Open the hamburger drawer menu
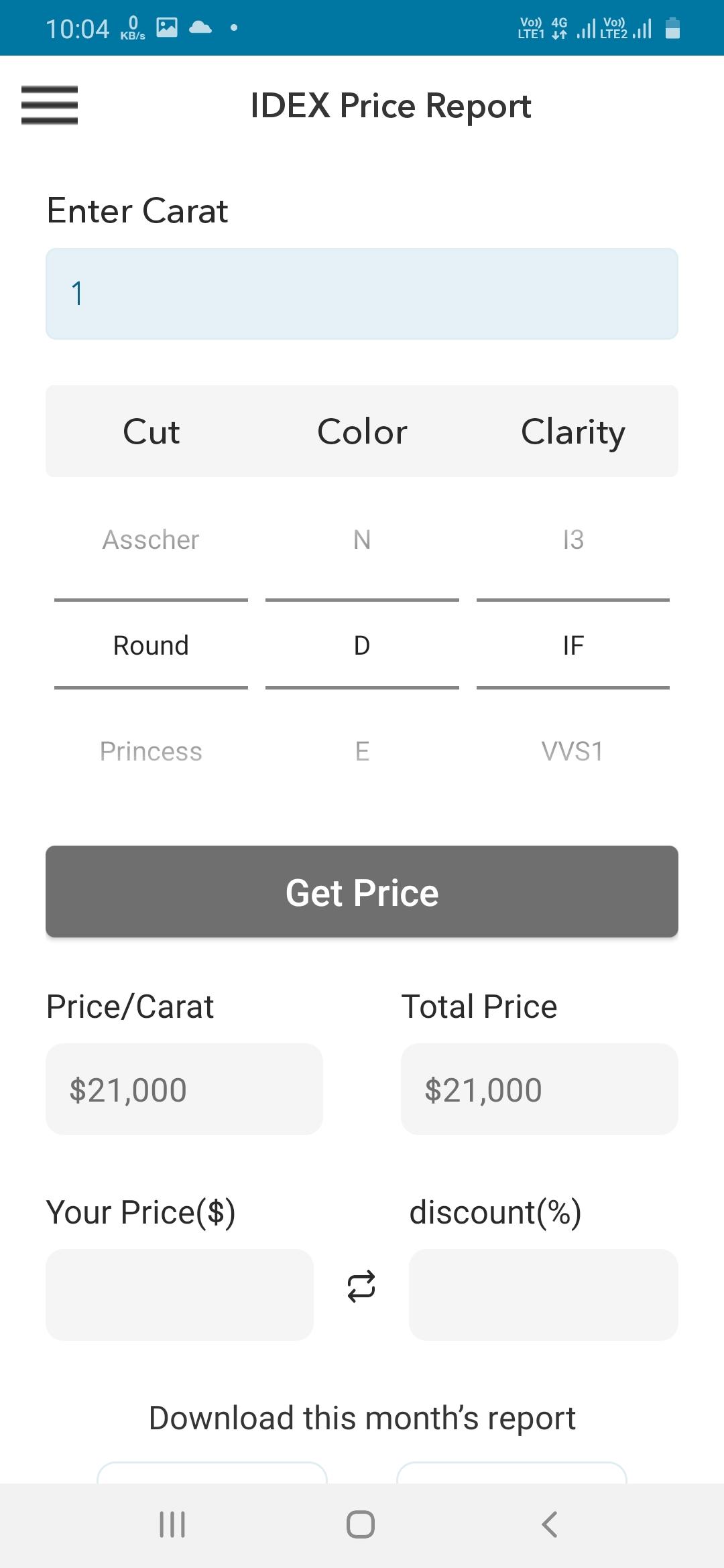The width and height of the screenshot is (724, 1568). click(x=50, y=105)
